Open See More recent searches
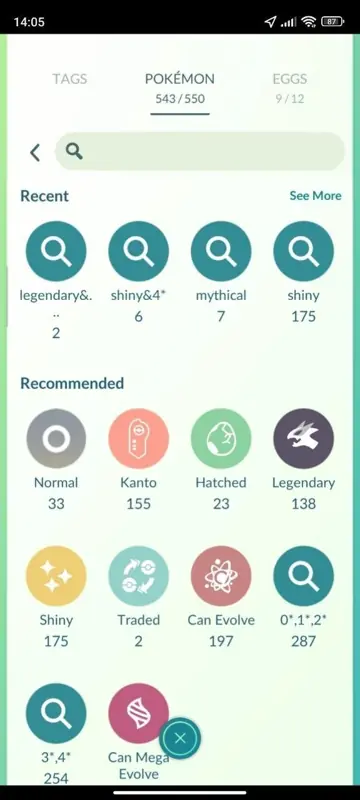This screenshot has height=800, width=360. (315, 196)
